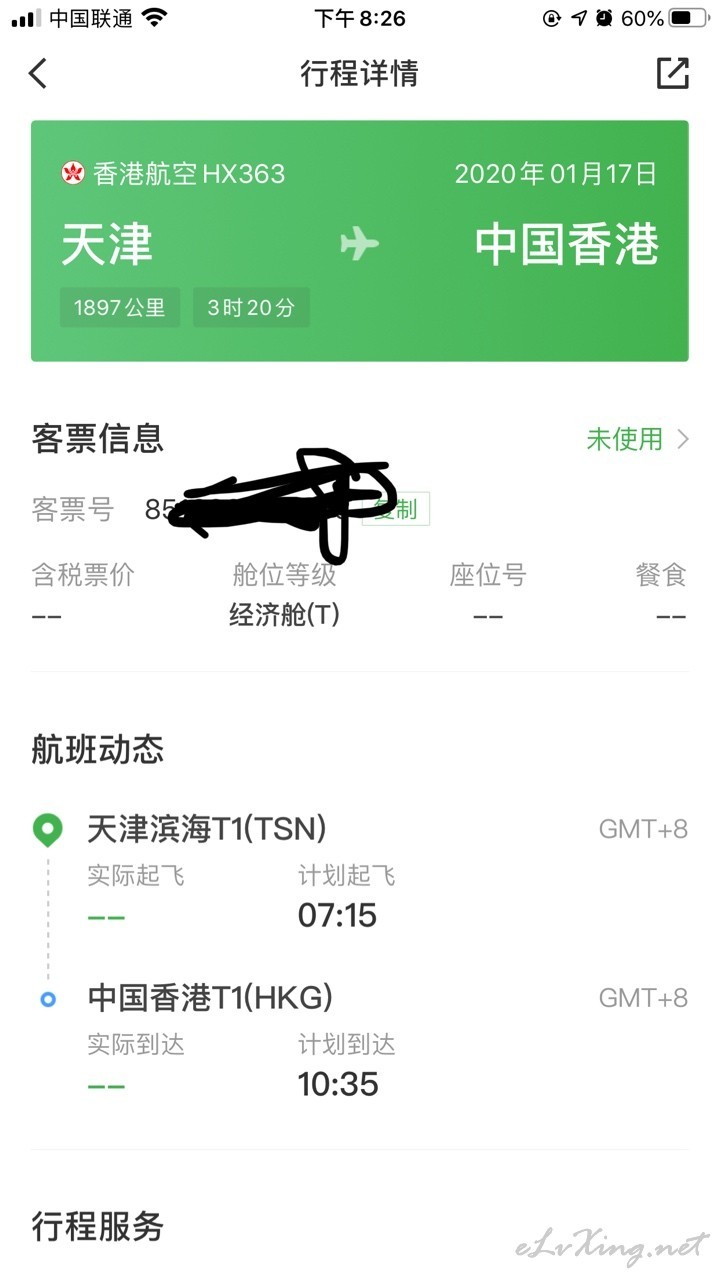The height and width of the screenshot is (1280, 720).
Task: Open ticket status 未使用 details
Action: [638, 438]
